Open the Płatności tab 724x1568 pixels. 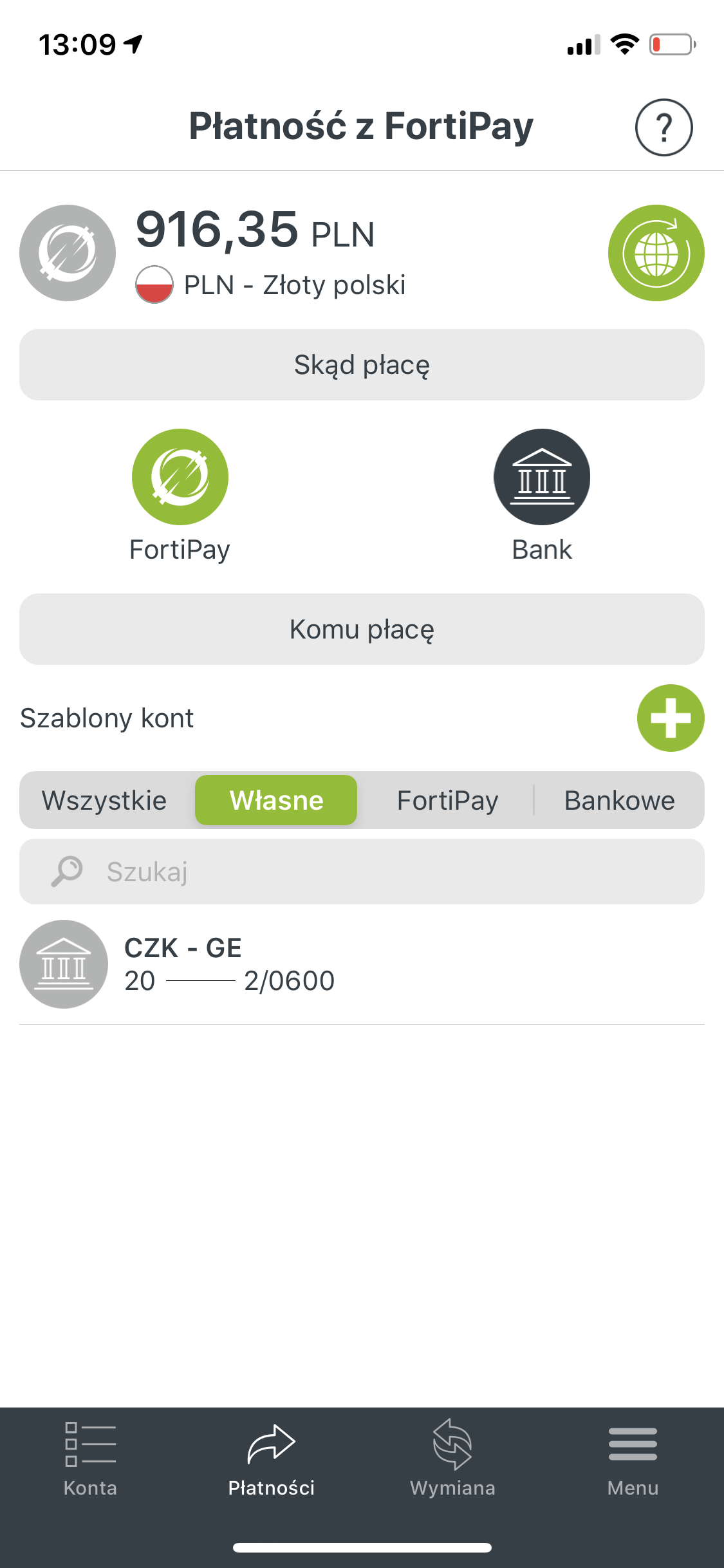271,1459
